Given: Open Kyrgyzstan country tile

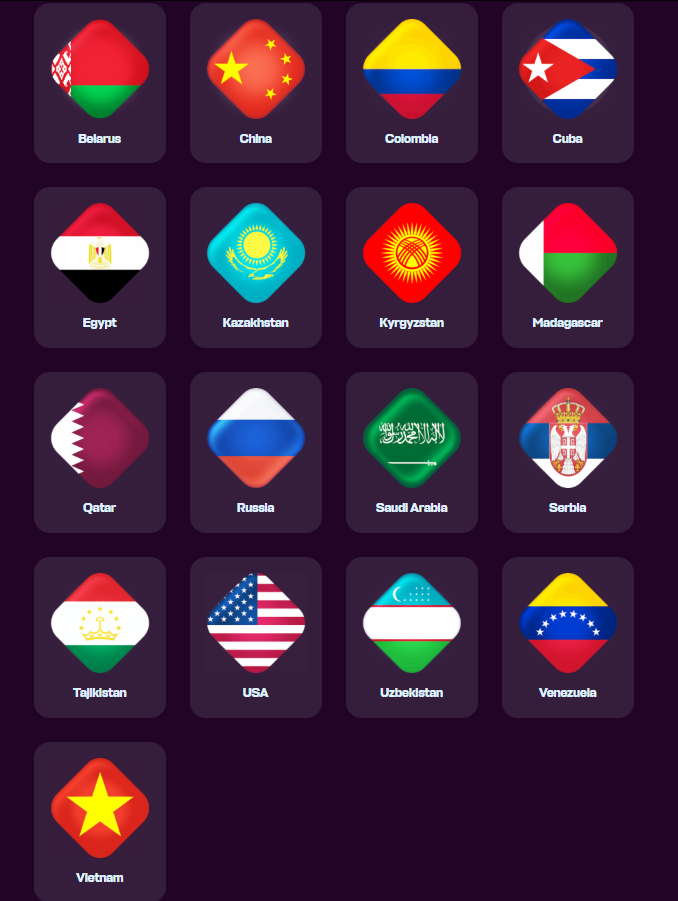Looking at the screenshot, I should (x=412, y=267).
